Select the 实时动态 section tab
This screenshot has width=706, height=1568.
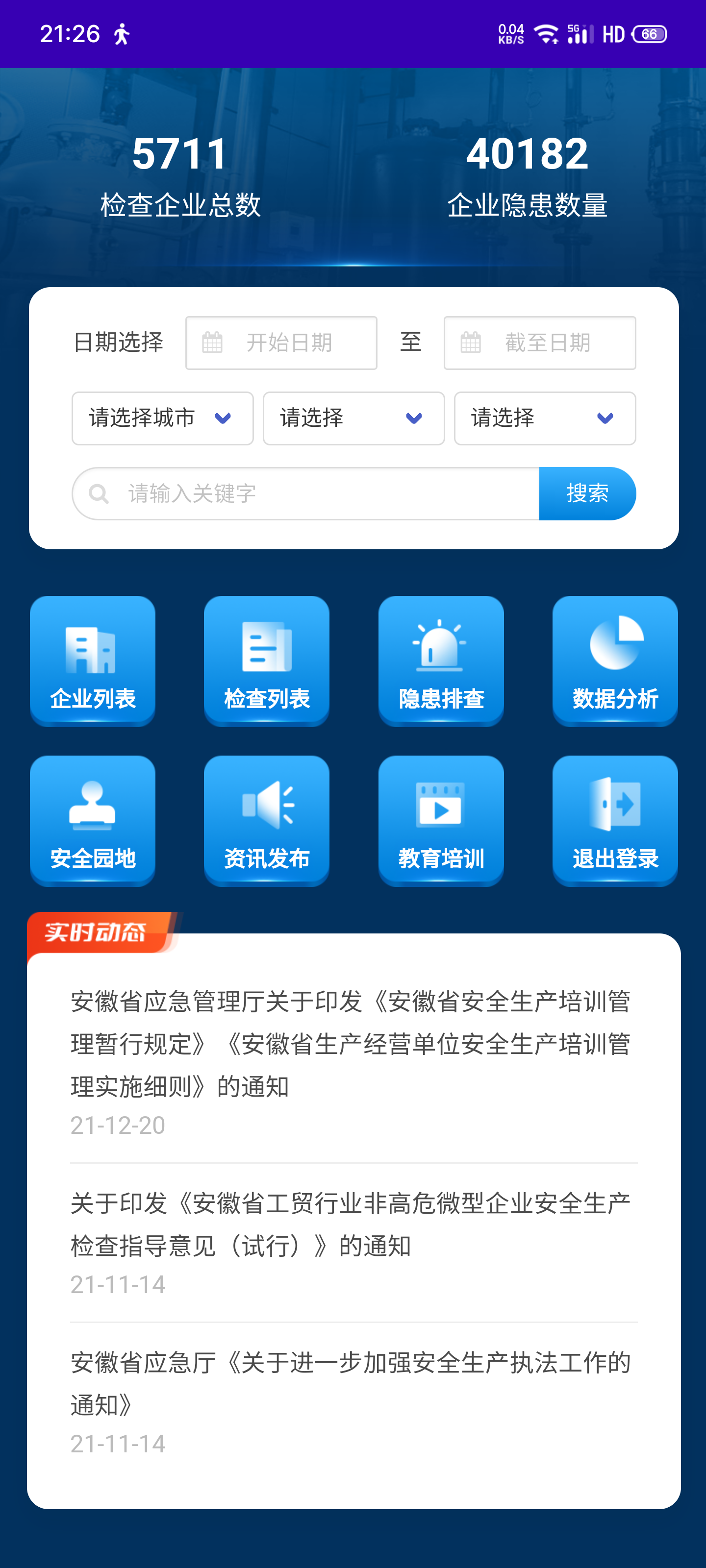pos(98,933)
